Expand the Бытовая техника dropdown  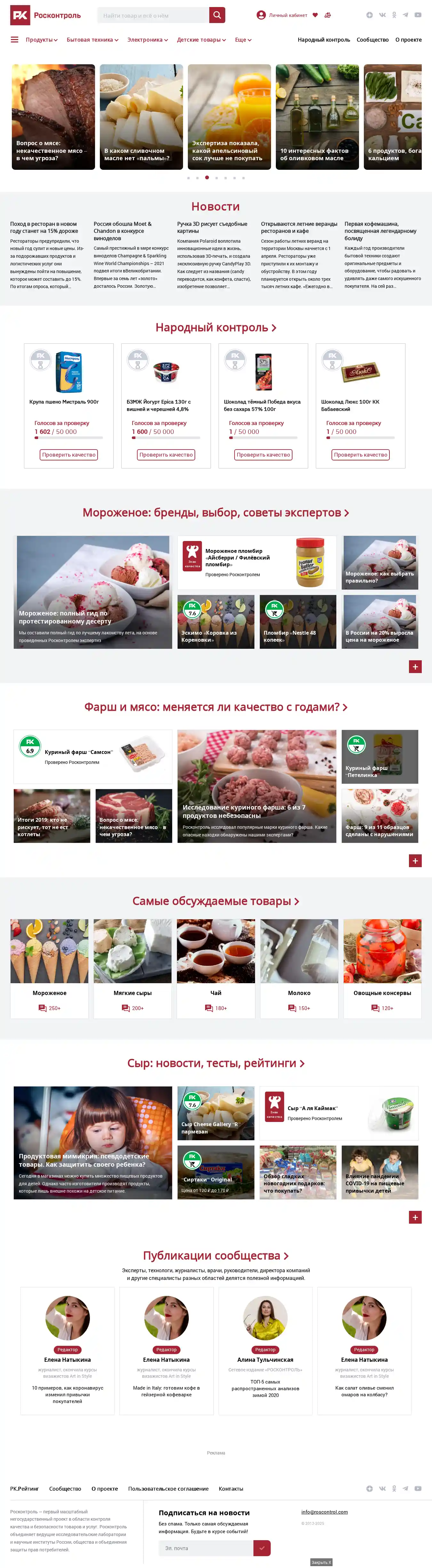[92, 40]
